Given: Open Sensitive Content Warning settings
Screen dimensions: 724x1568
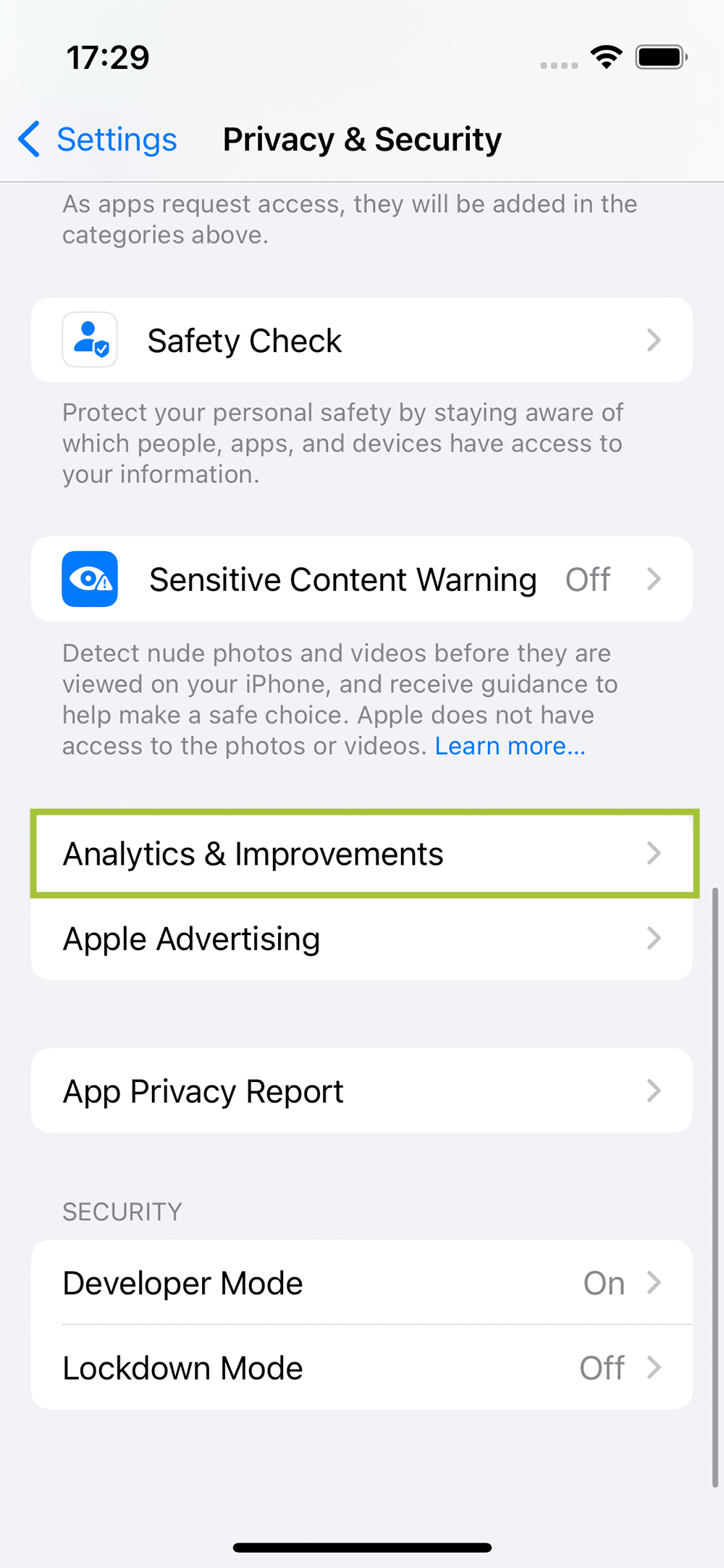Looking at the screenshot, I should click(x=362, y=579).
